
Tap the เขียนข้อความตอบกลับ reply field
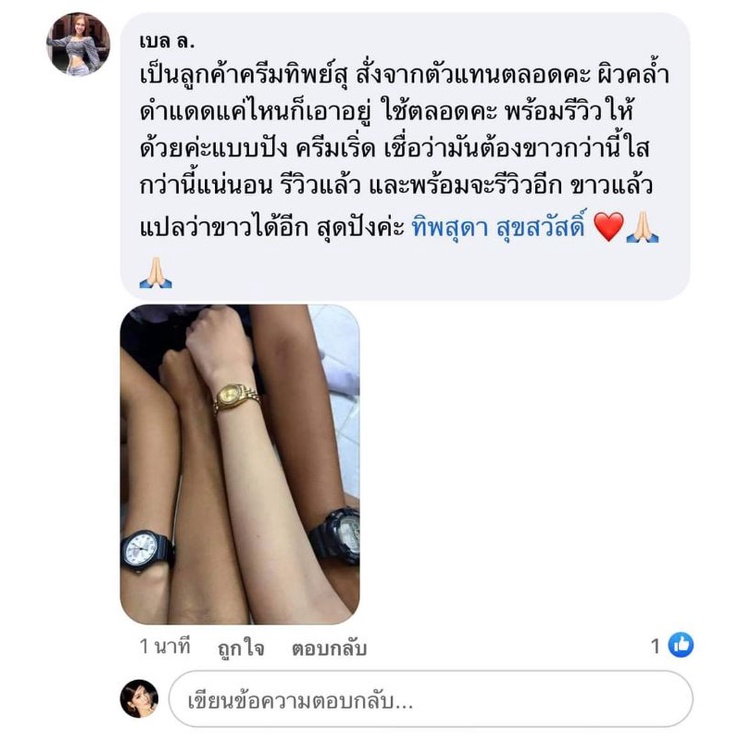pos(430,699)
